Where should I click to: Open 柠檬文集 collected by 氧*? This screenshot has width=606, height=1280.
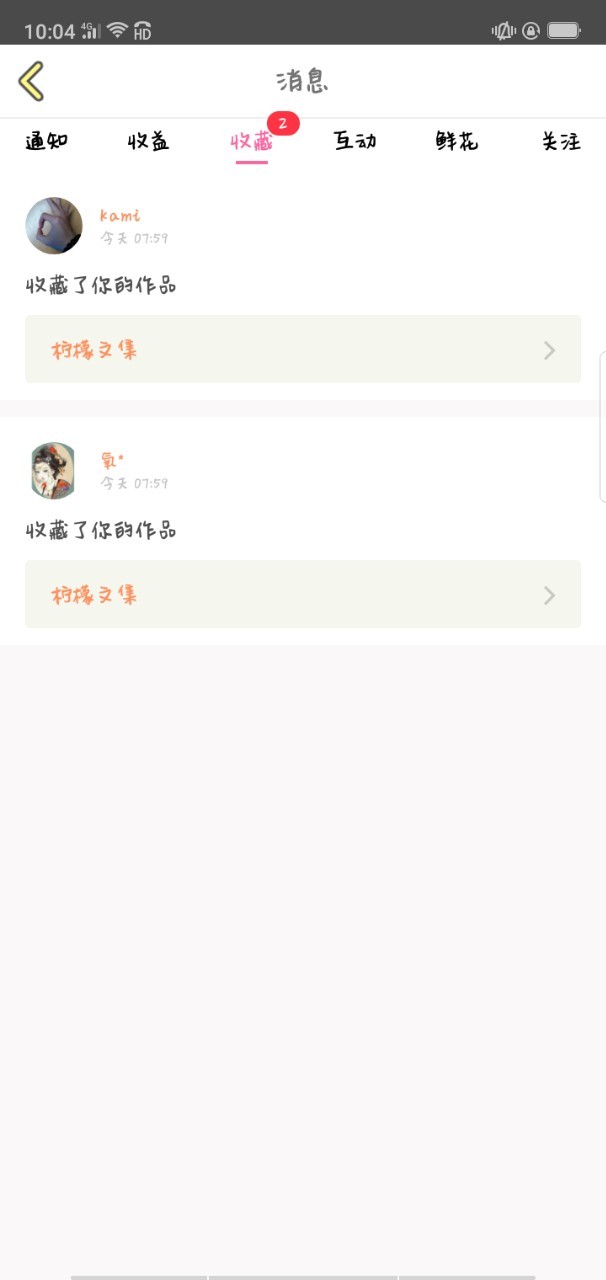[x=303, y=594]
